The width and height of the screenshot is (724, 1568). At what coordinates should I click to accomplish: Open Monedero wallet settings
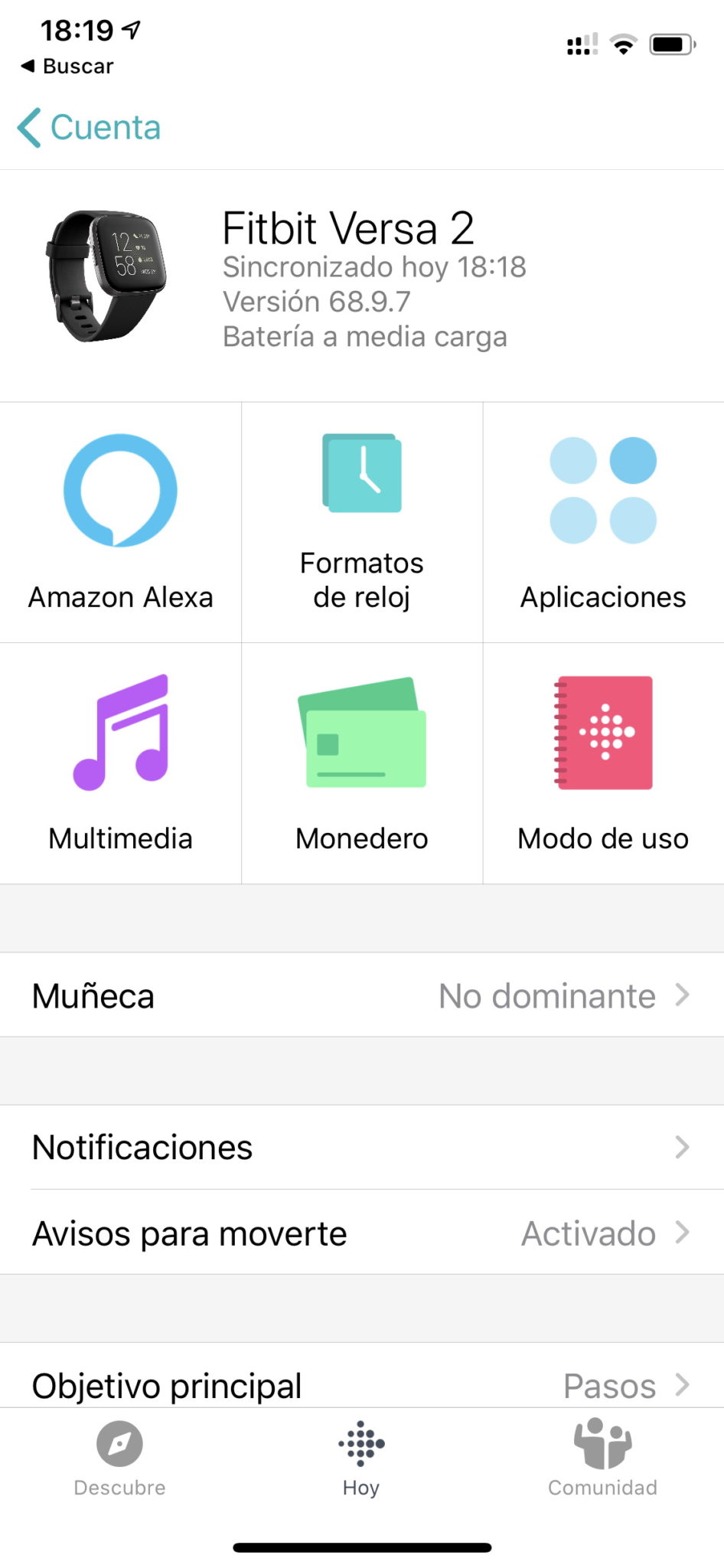pos(362,763)
